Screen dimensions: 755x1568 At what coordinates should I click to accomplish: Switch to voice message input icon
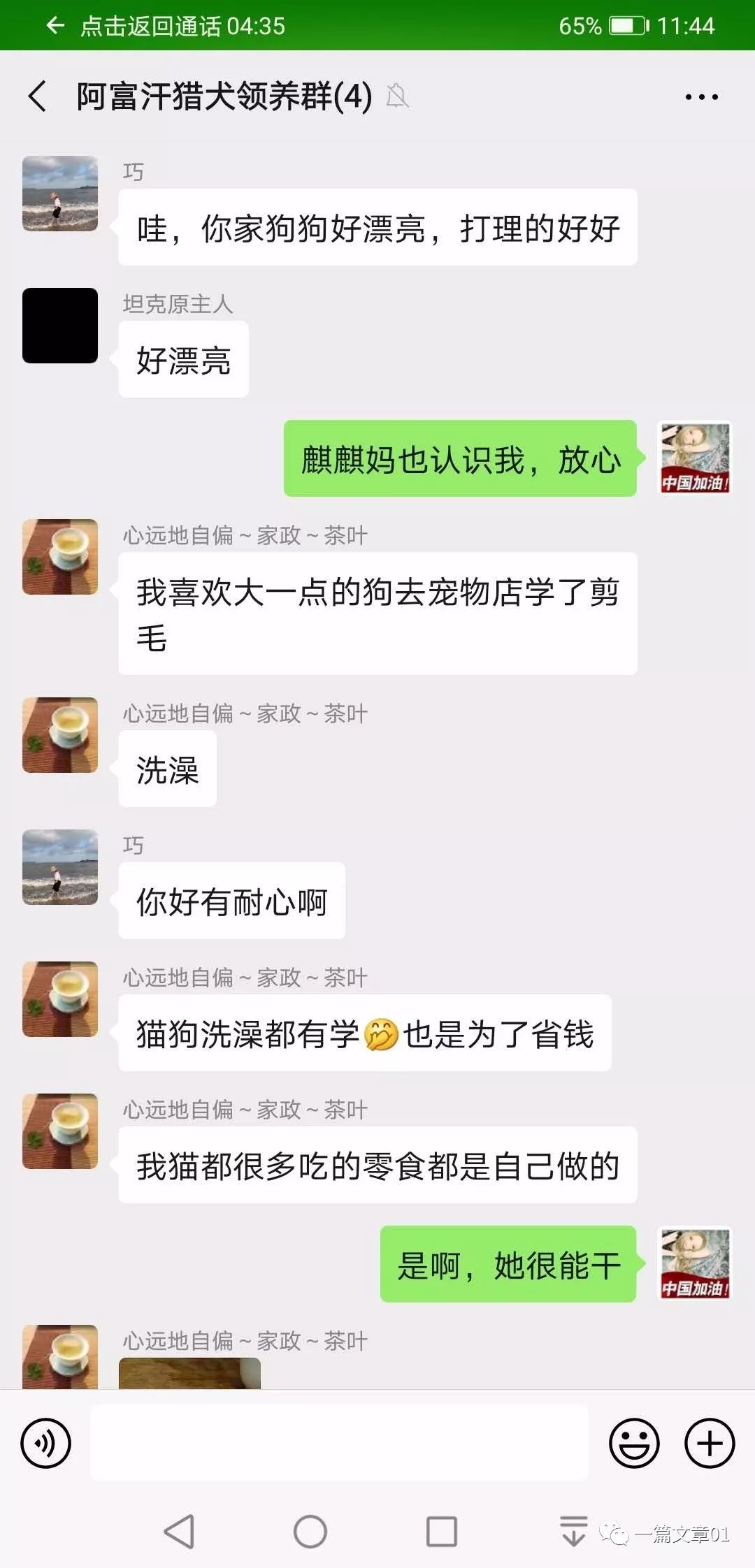point(45,1456)
